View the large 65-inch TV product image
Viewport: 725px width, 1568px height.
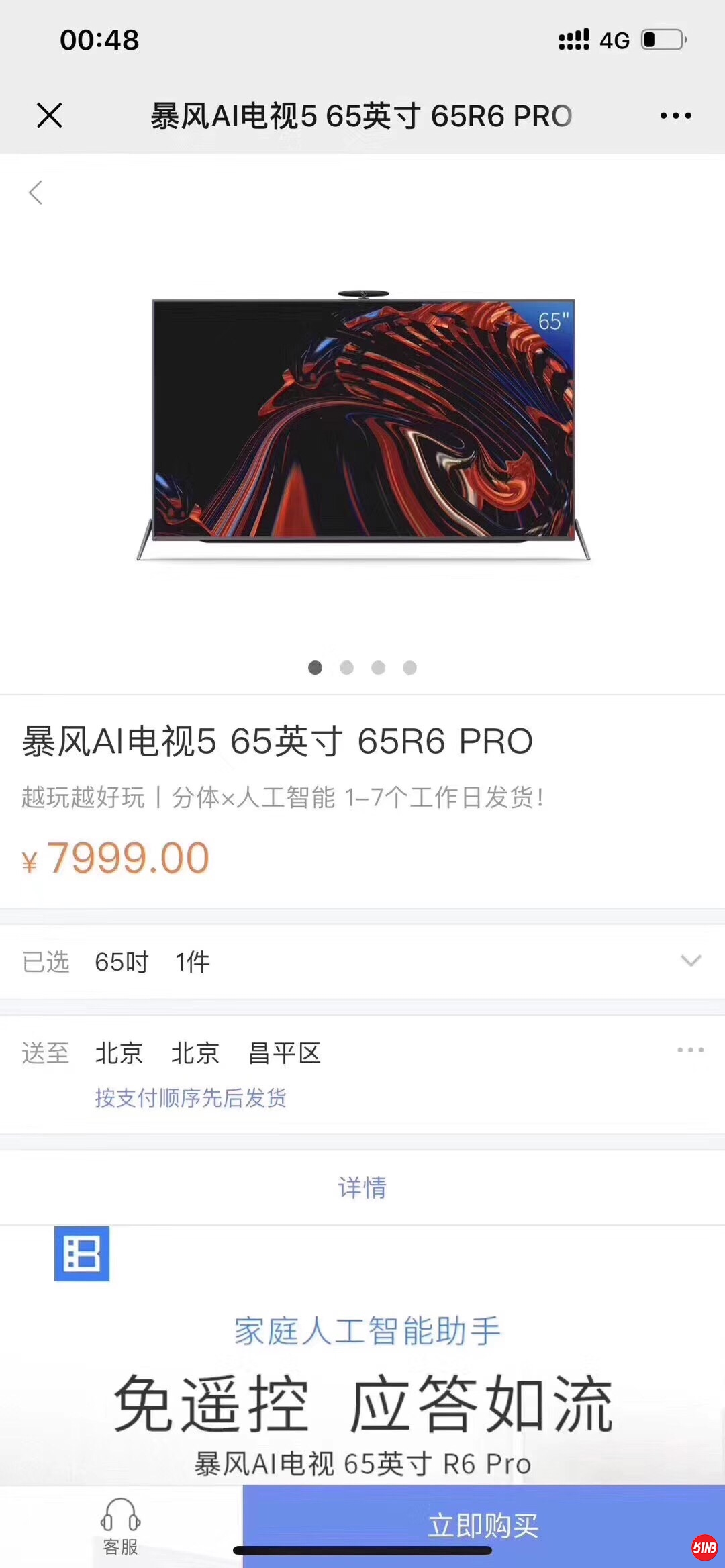coord(362,423)
